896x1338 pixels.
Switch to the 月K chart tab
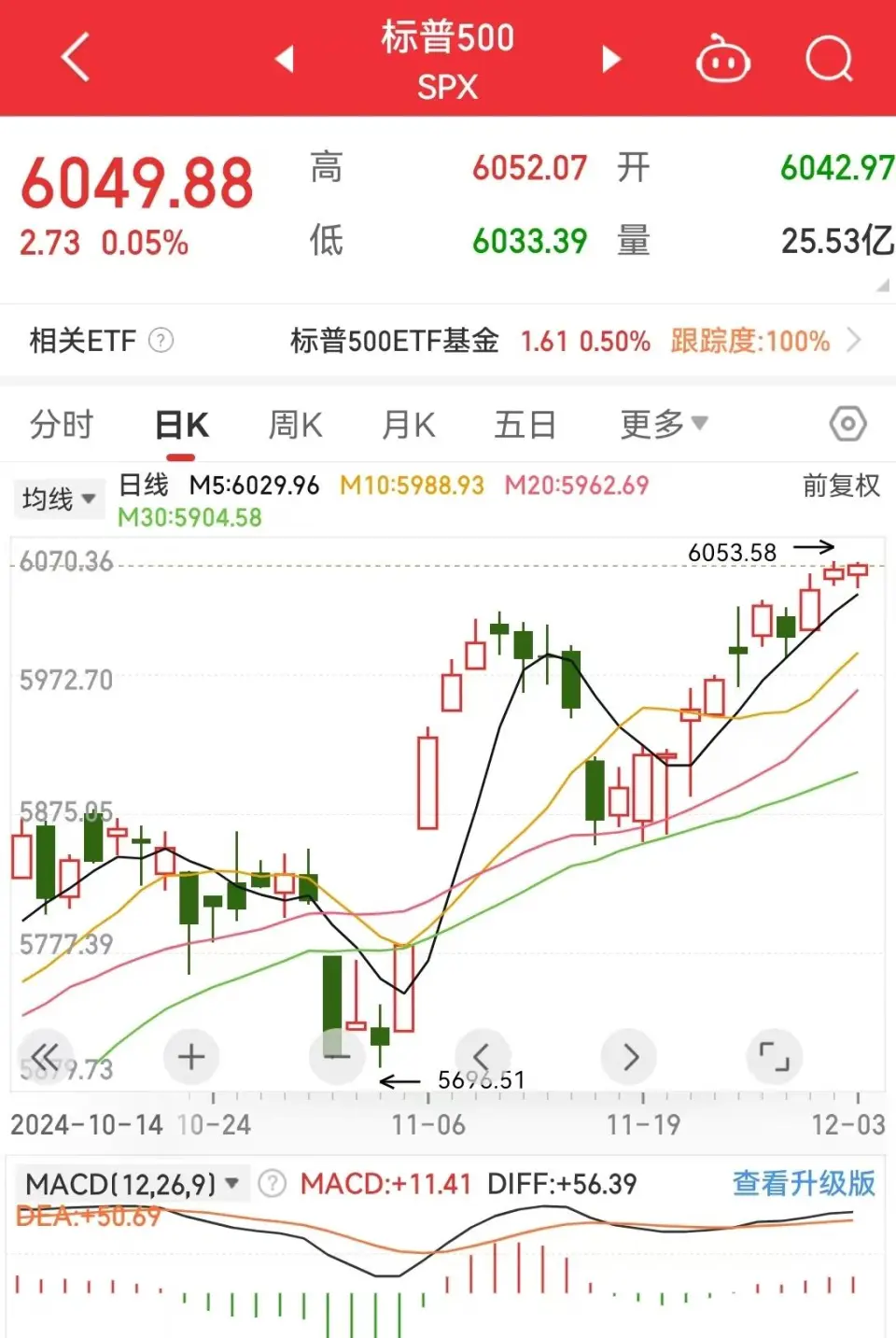pos(409,426)
